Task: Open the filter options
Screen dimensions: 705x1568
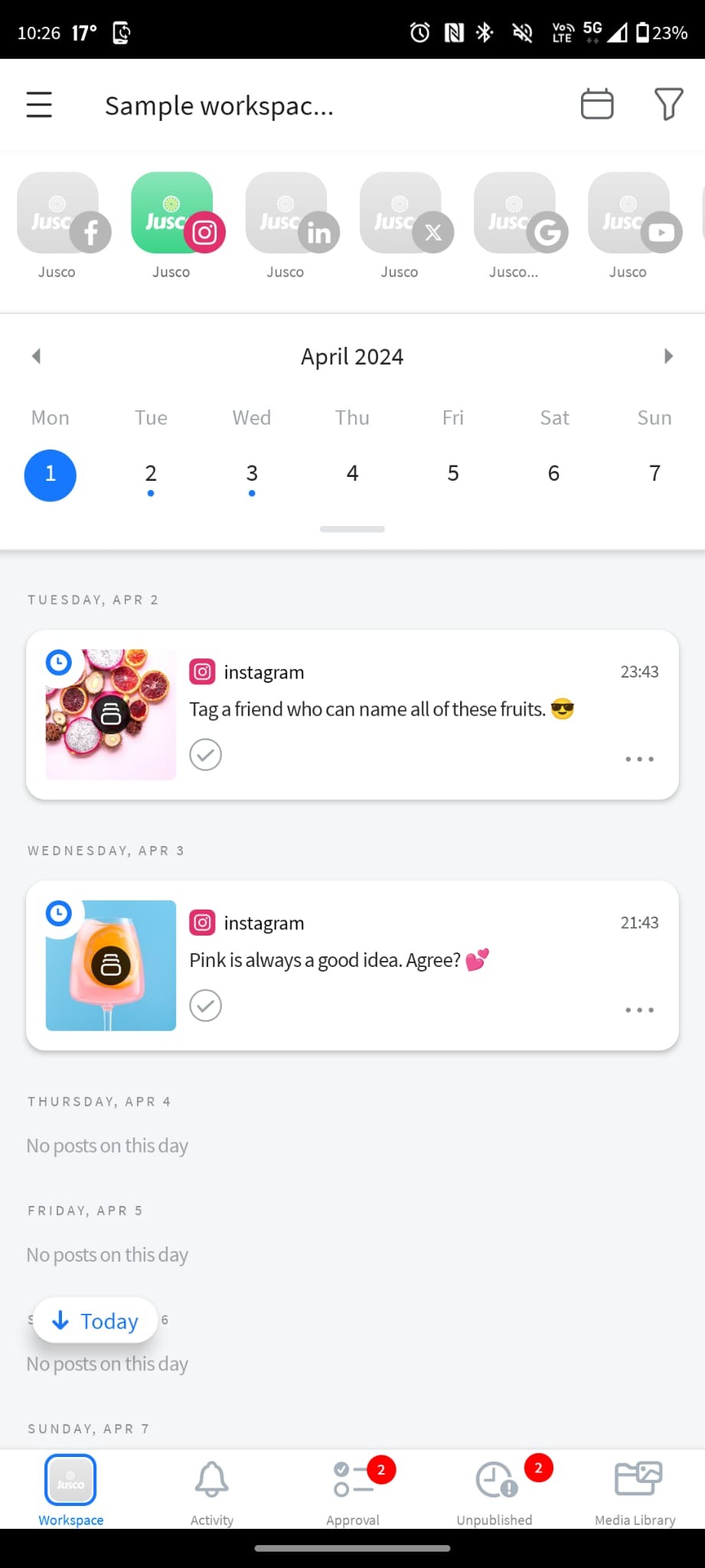Action: (668, 105)
